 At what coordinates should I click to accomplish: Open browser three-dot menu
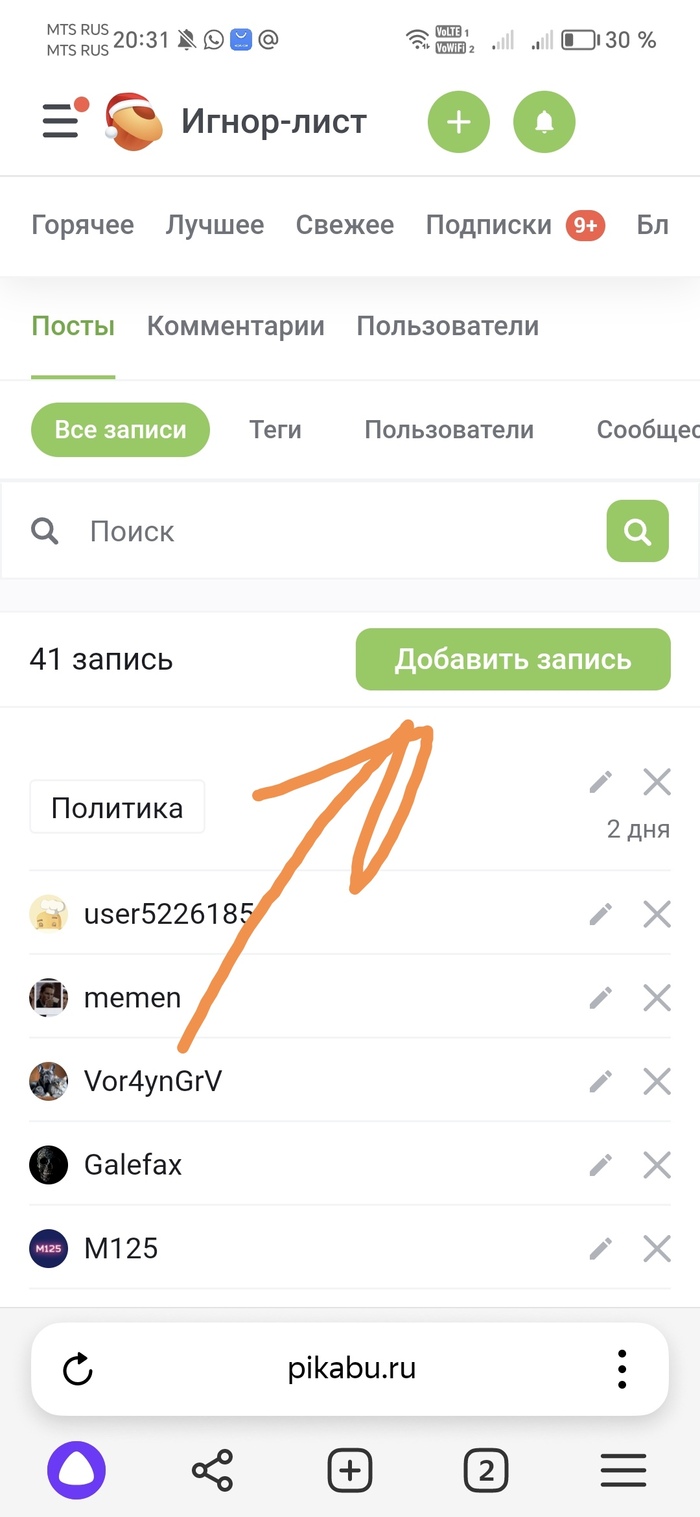pos(622,1369)
